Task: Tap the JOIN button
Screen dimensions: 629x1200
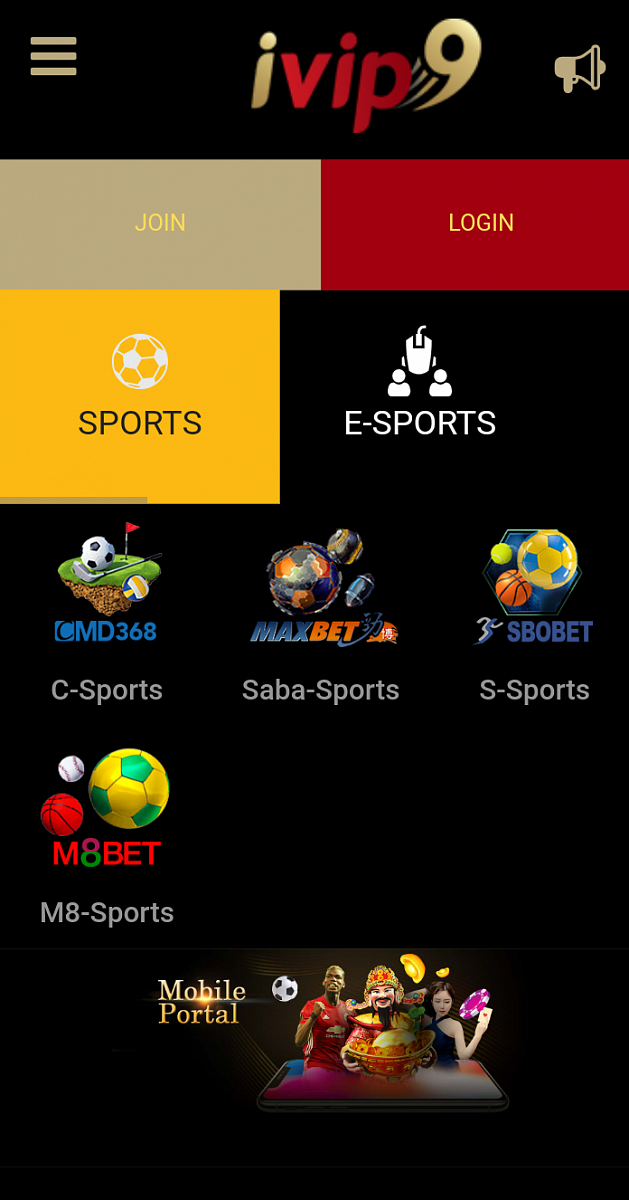Action: (160, 223)
